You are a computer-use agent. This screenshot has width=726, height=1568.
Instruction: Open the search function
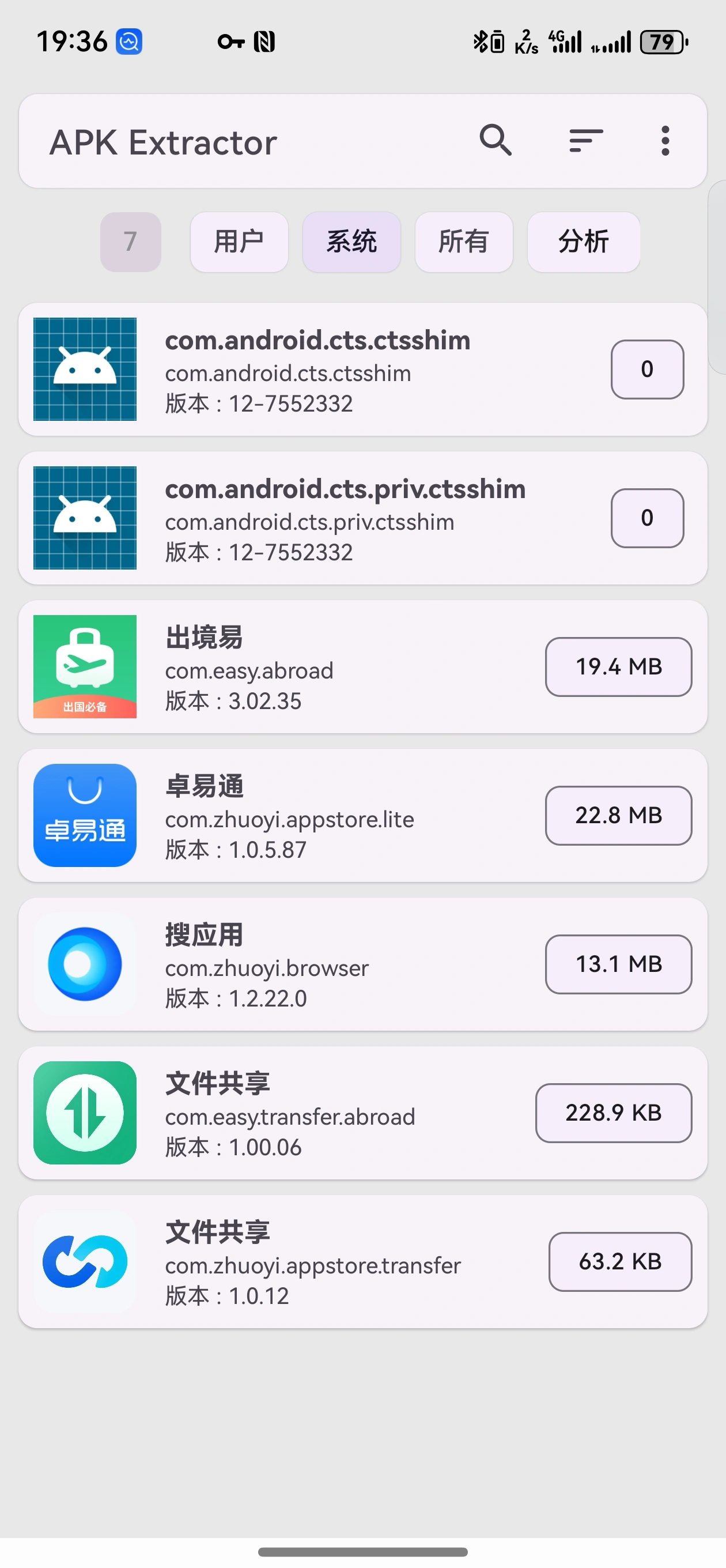pos(496,141)
